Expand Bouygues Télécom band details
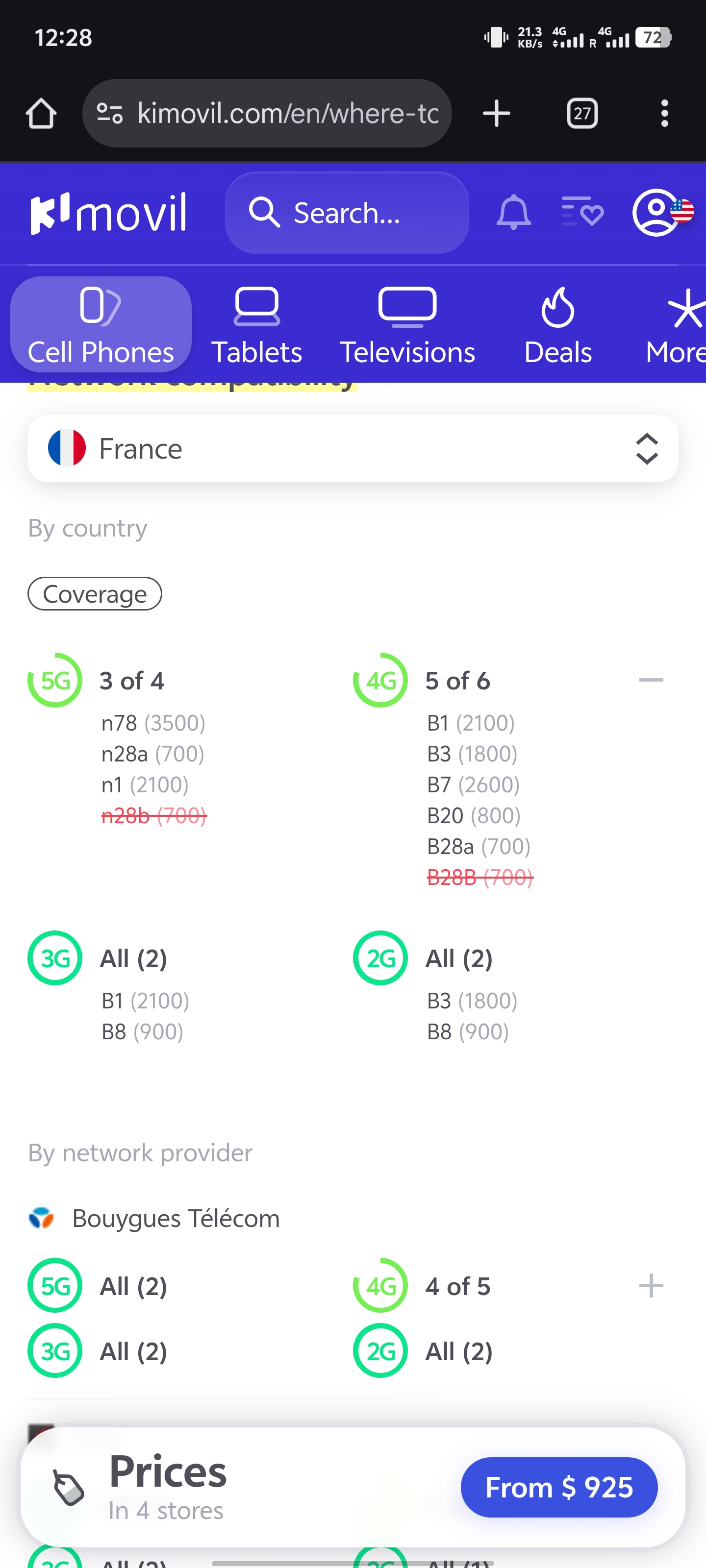Viewport: 706px width, 1568px height. pyautogui.click(x=651, y=1286)
